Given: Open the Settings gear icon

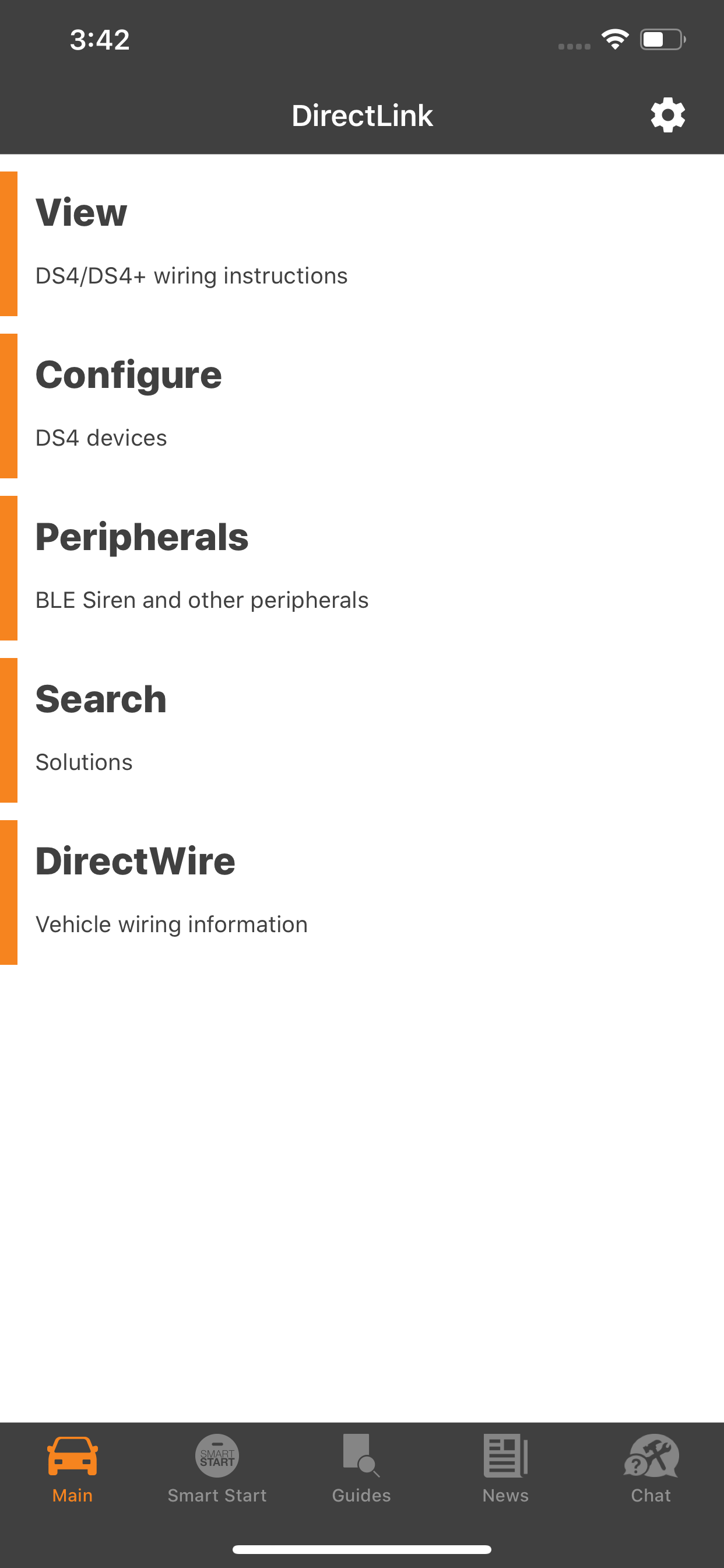Looking at the screenshot, I should [667, 114].
